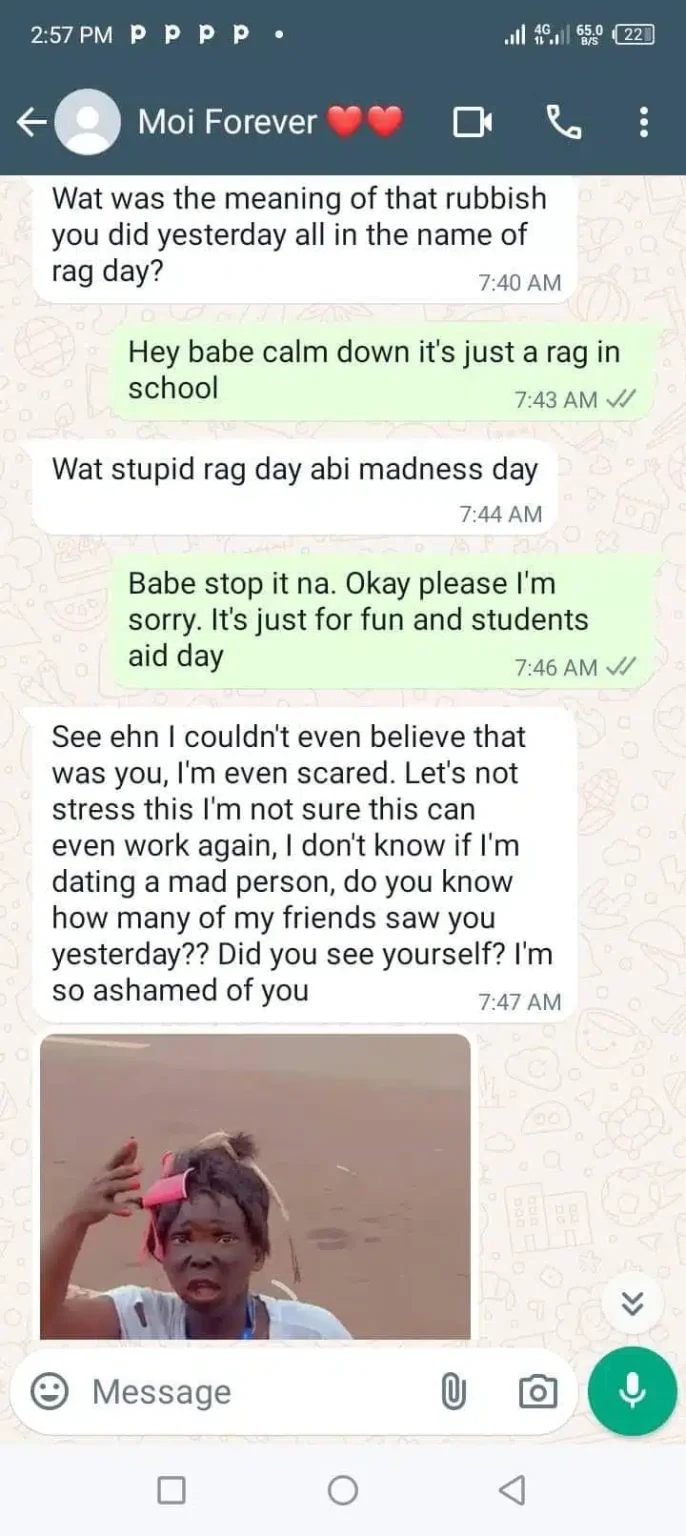Image resolution: width=686 pixels, height=1536 pixels.
Task: Go to the home screen via the system home button
Action: click(343, 1491)
